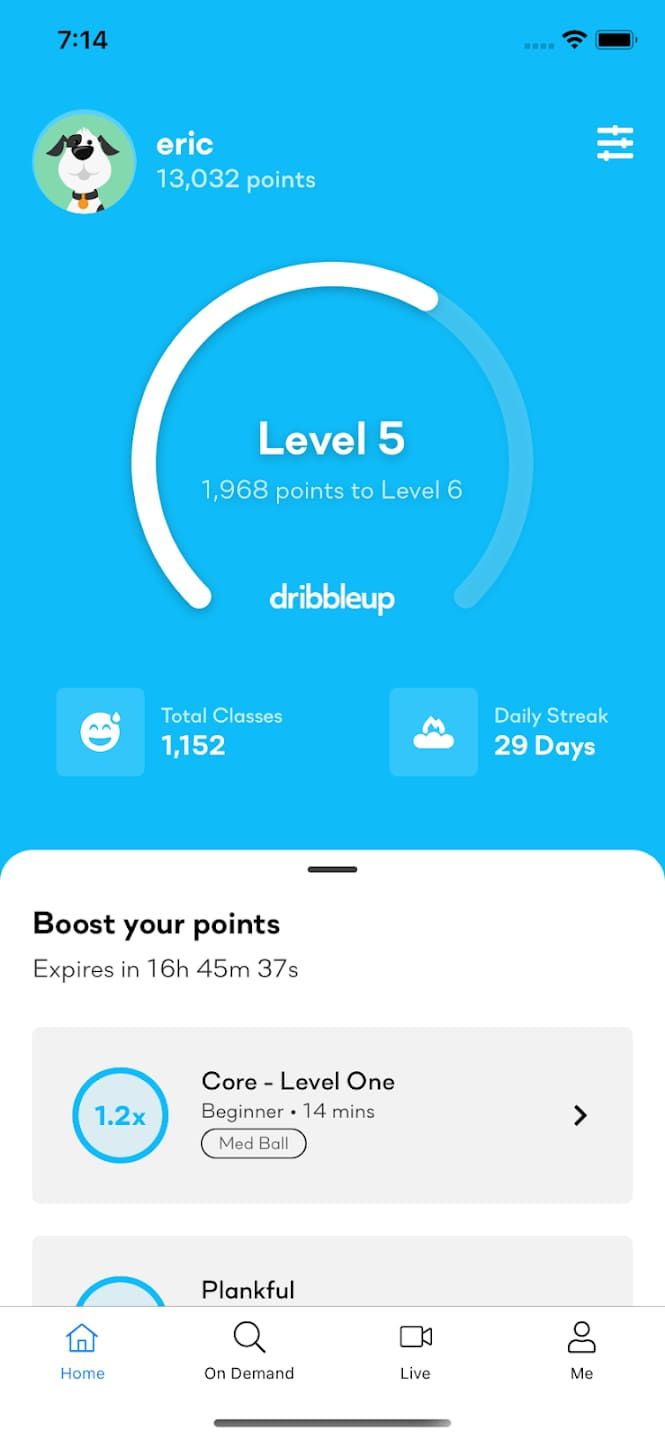The image size is (665, 1440).
Task: Open the Core - Level One class
Action: click(x=332, y=1115)
